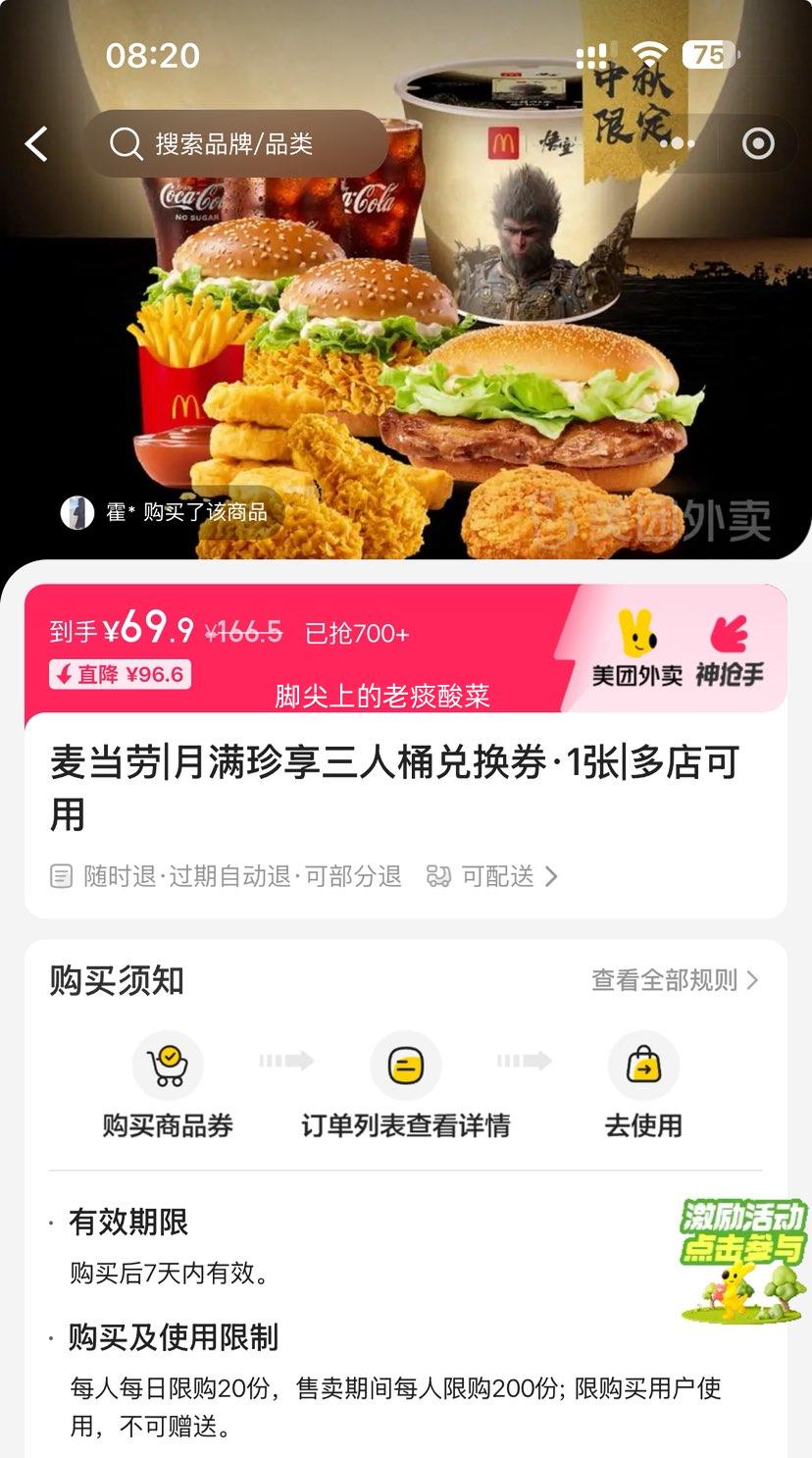Go back using the top-left arrow

pos(37,144)
